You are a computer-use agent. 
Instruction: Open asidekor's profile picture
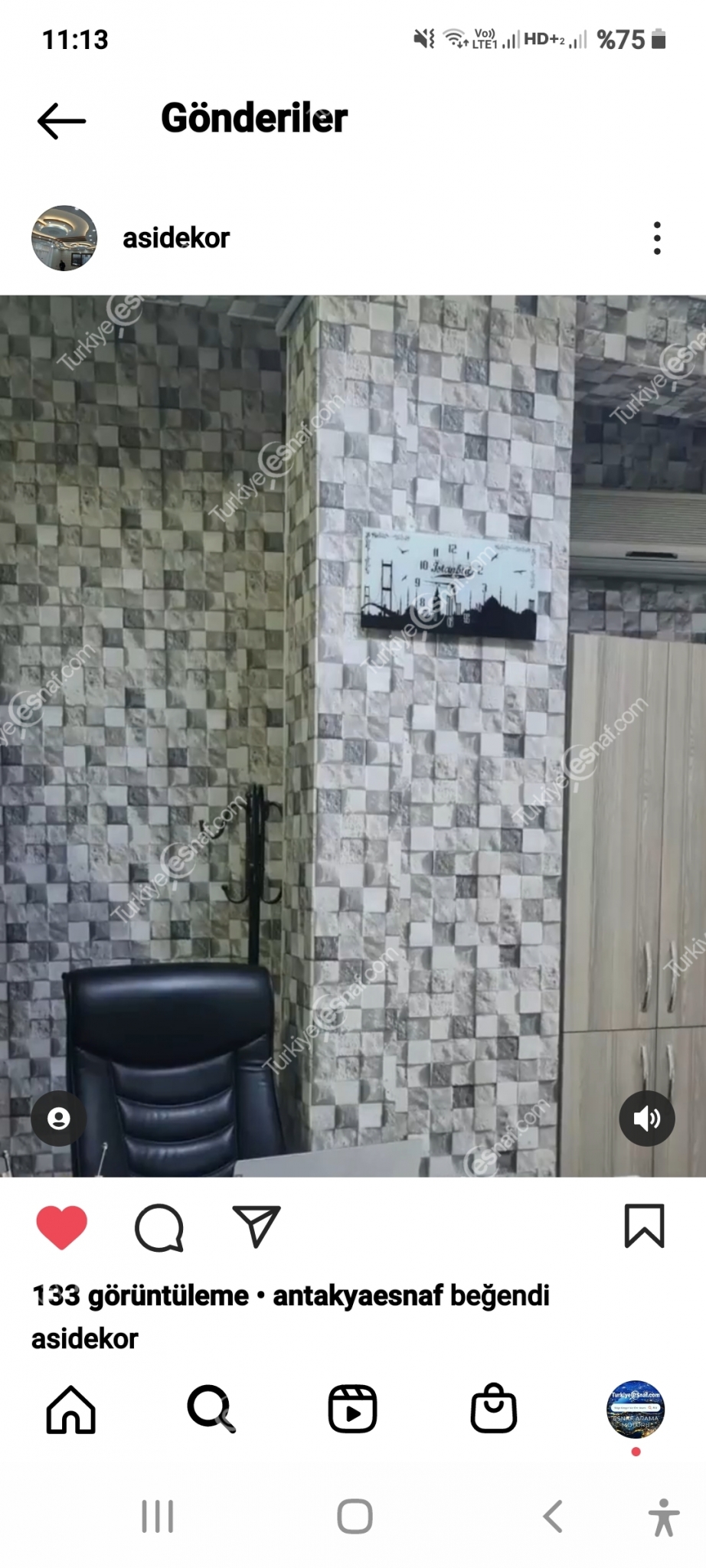64,238
